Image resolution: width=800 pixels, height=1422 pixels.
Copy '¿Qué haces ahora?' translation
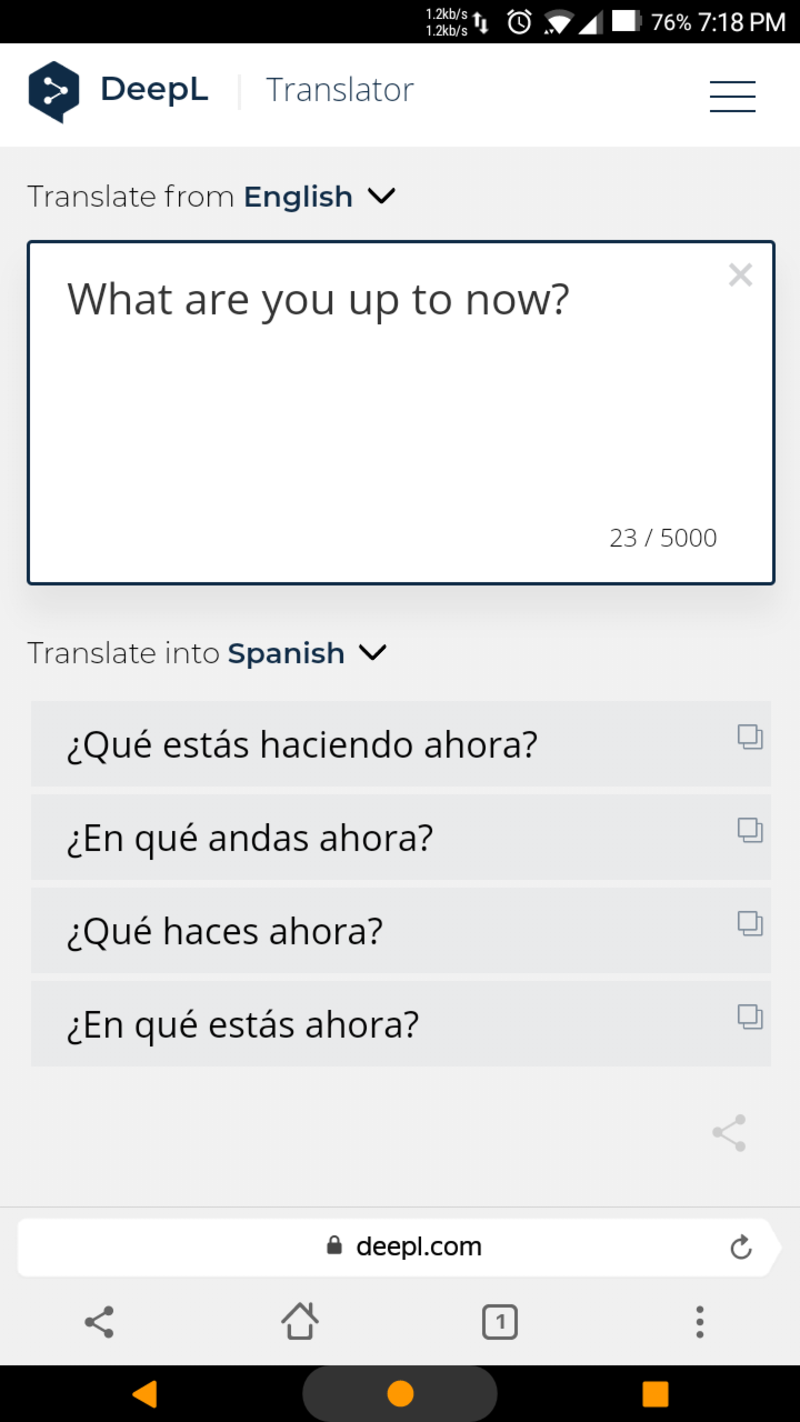[750, 923]
